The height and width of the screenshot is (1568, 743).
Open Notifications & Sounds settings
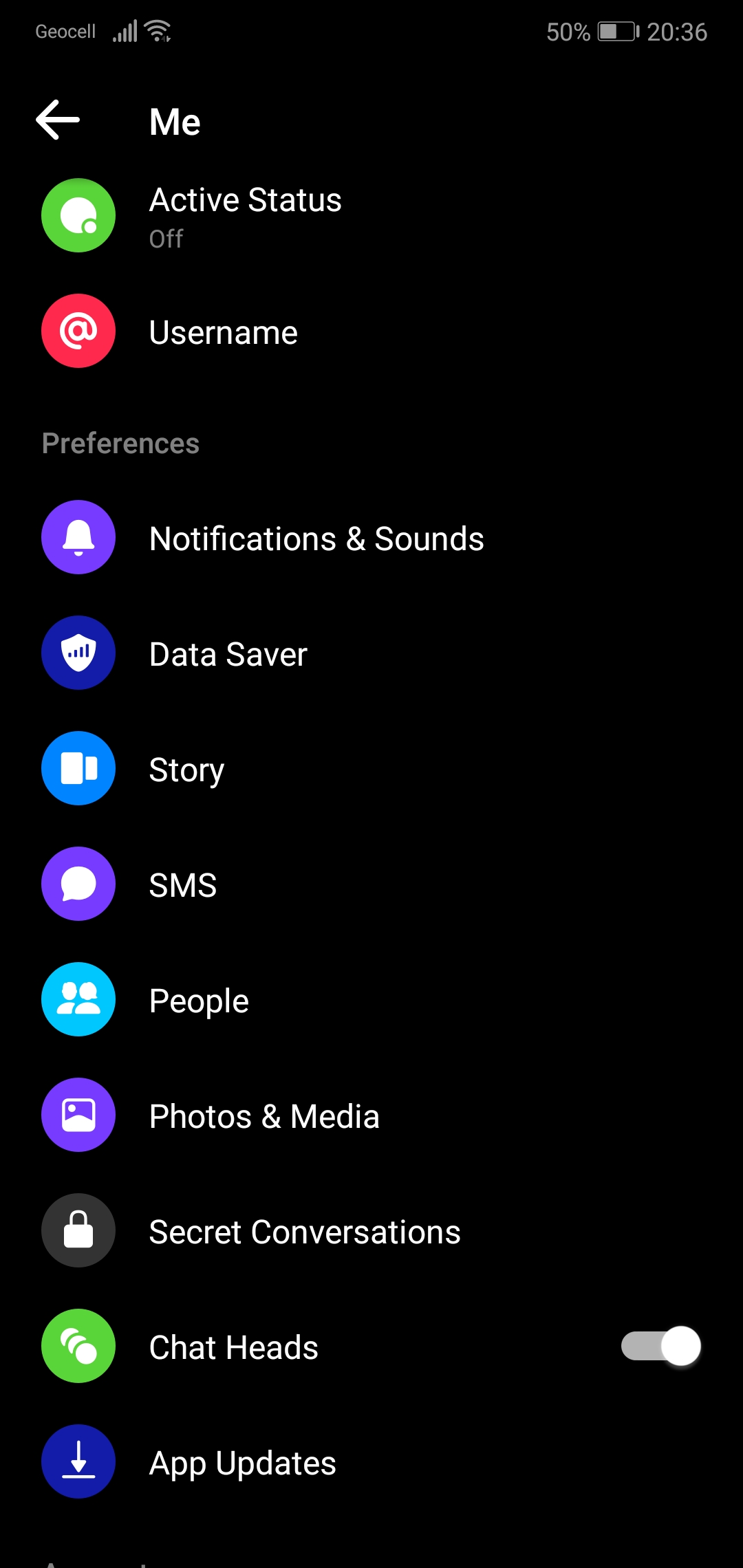pos(316,538)
